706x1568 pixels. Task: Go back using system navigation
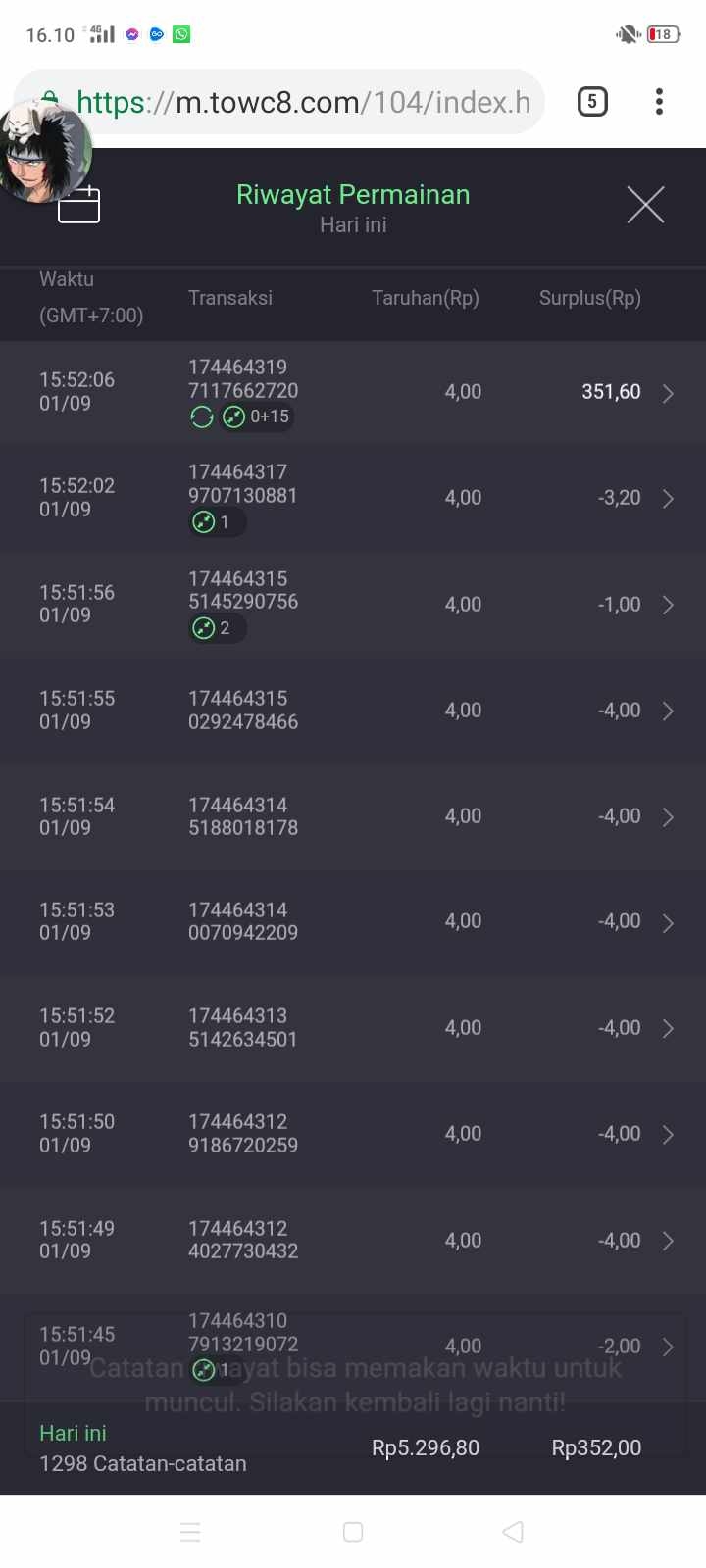click(x=512, y=1532)
